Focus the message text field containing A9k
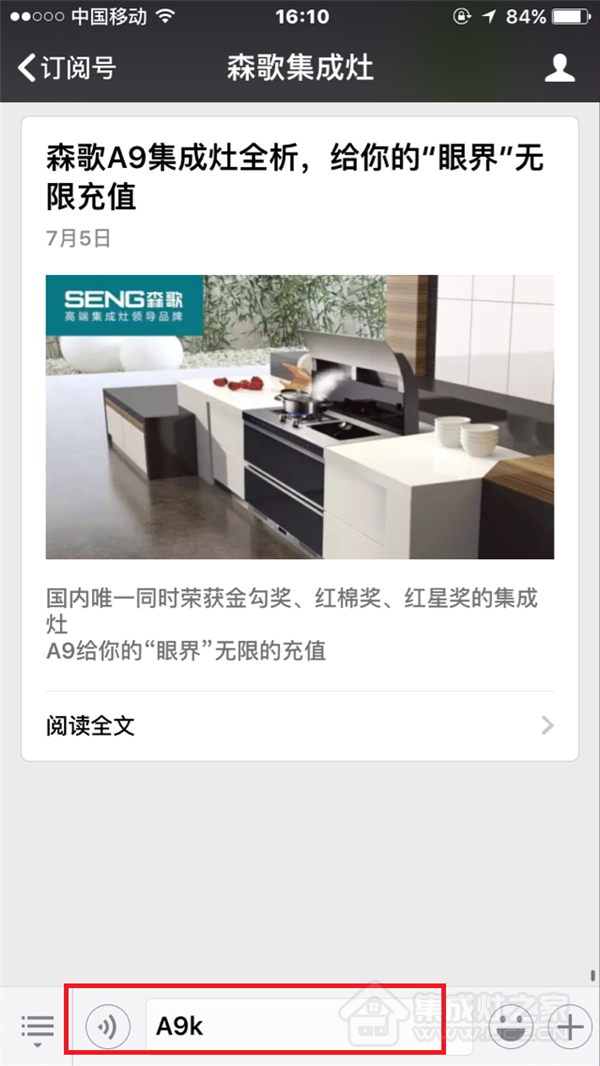This screenshot has width=600, height=1066. click(300, 1026)
